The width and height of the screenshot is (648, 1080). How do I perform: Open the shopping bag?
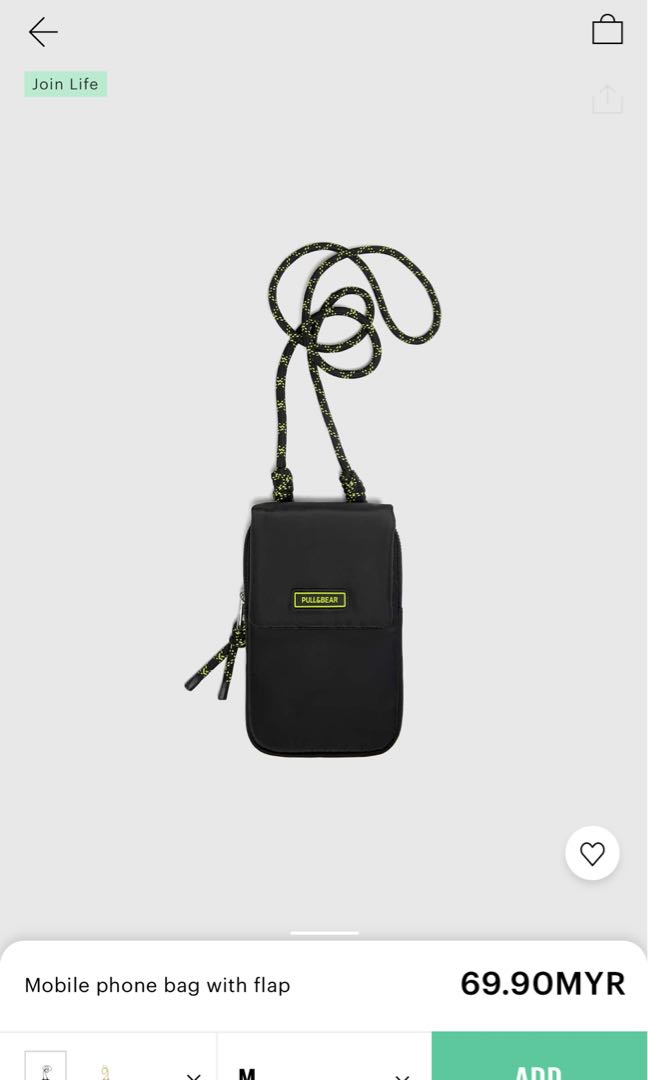pyautogui.click(x=607, y=30)
